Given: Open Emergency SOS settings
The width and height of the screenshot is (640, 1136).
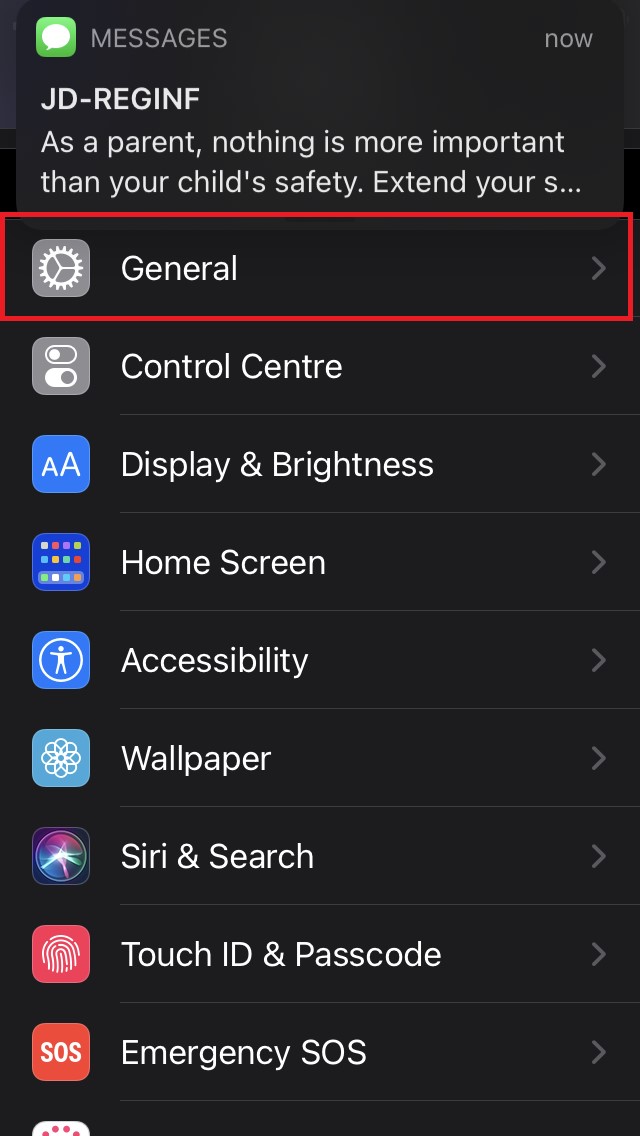Looking at the screenshot, I should pos(319,1052).
